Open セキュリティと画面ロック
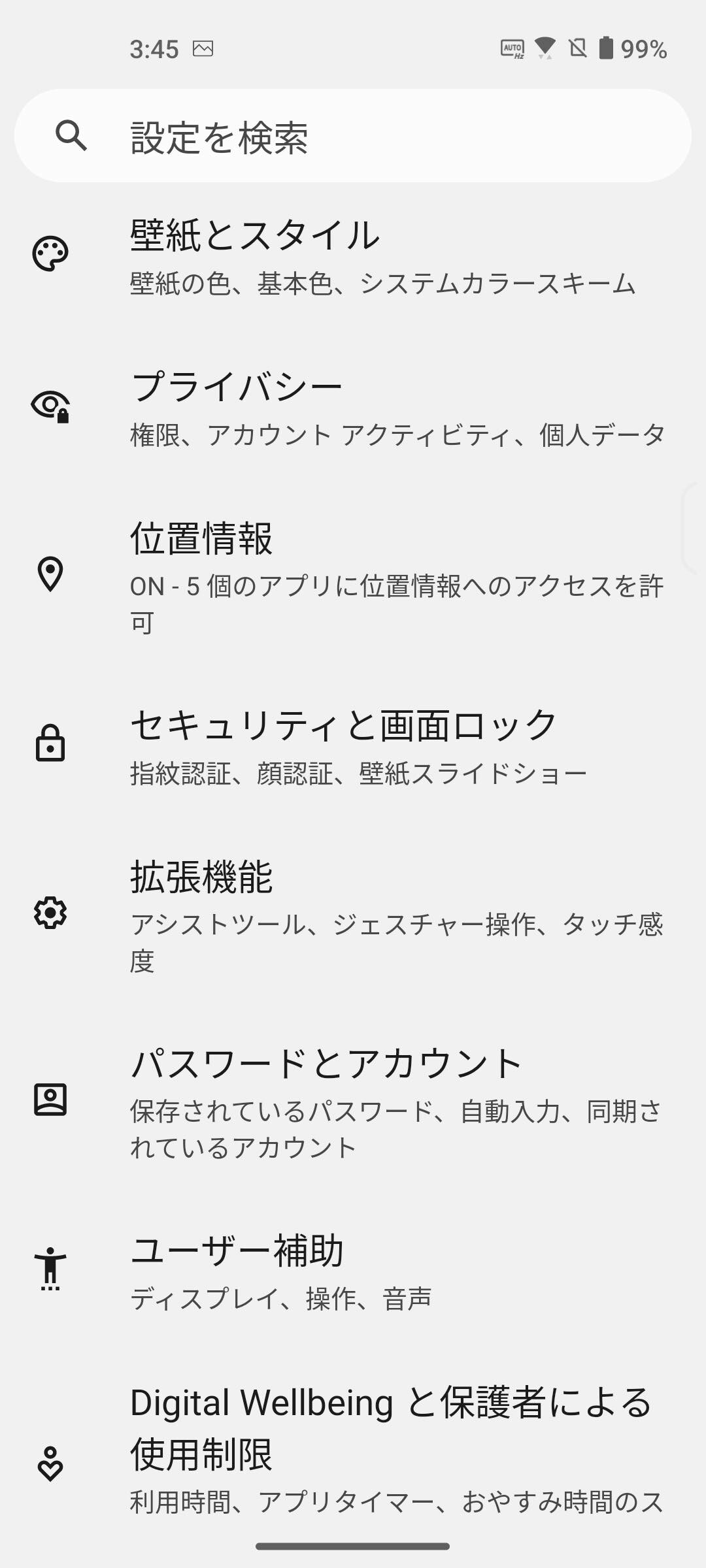This screenshot has width=706, height=1568. pyautogui.click(x=353, y=746)
